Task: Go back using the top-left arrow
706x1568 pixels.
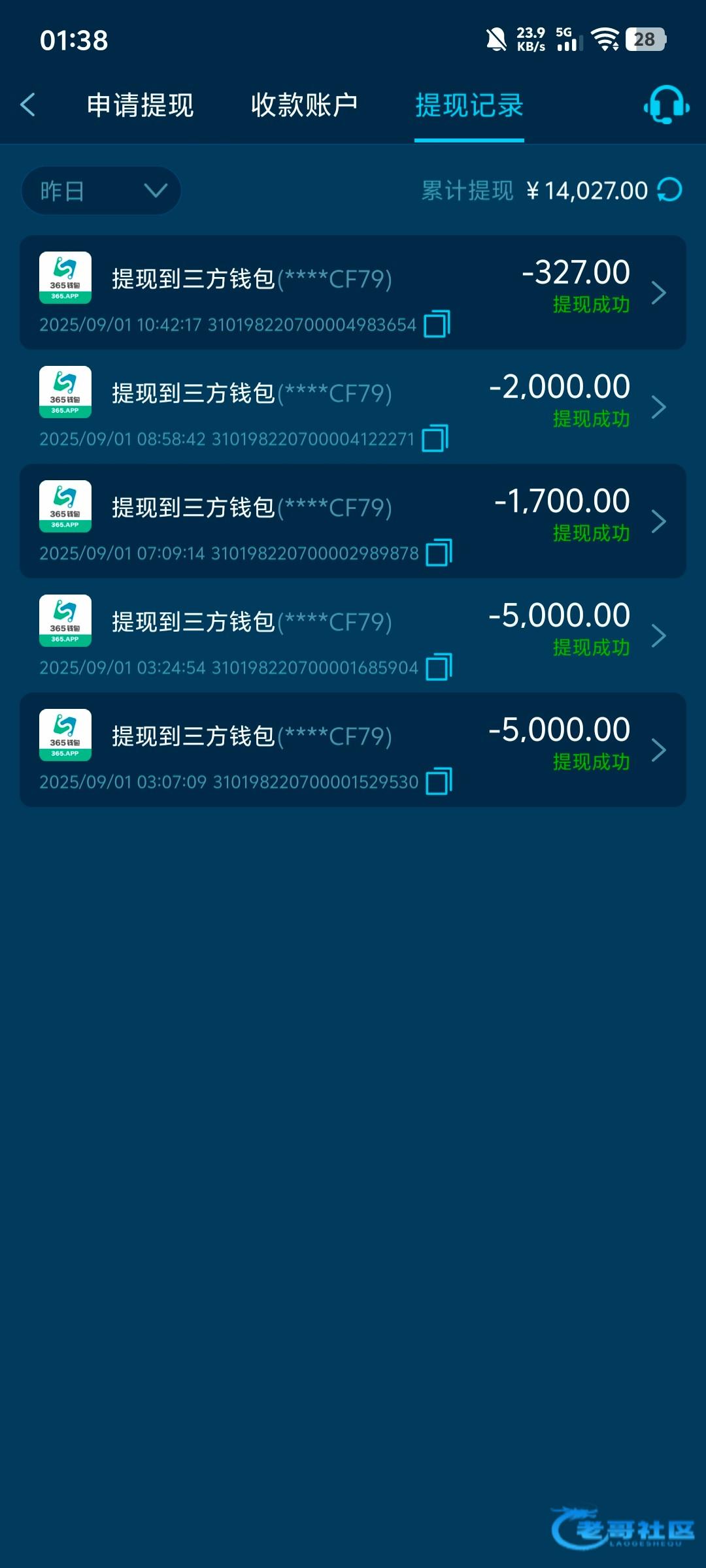Action: [x=27, y=105]
